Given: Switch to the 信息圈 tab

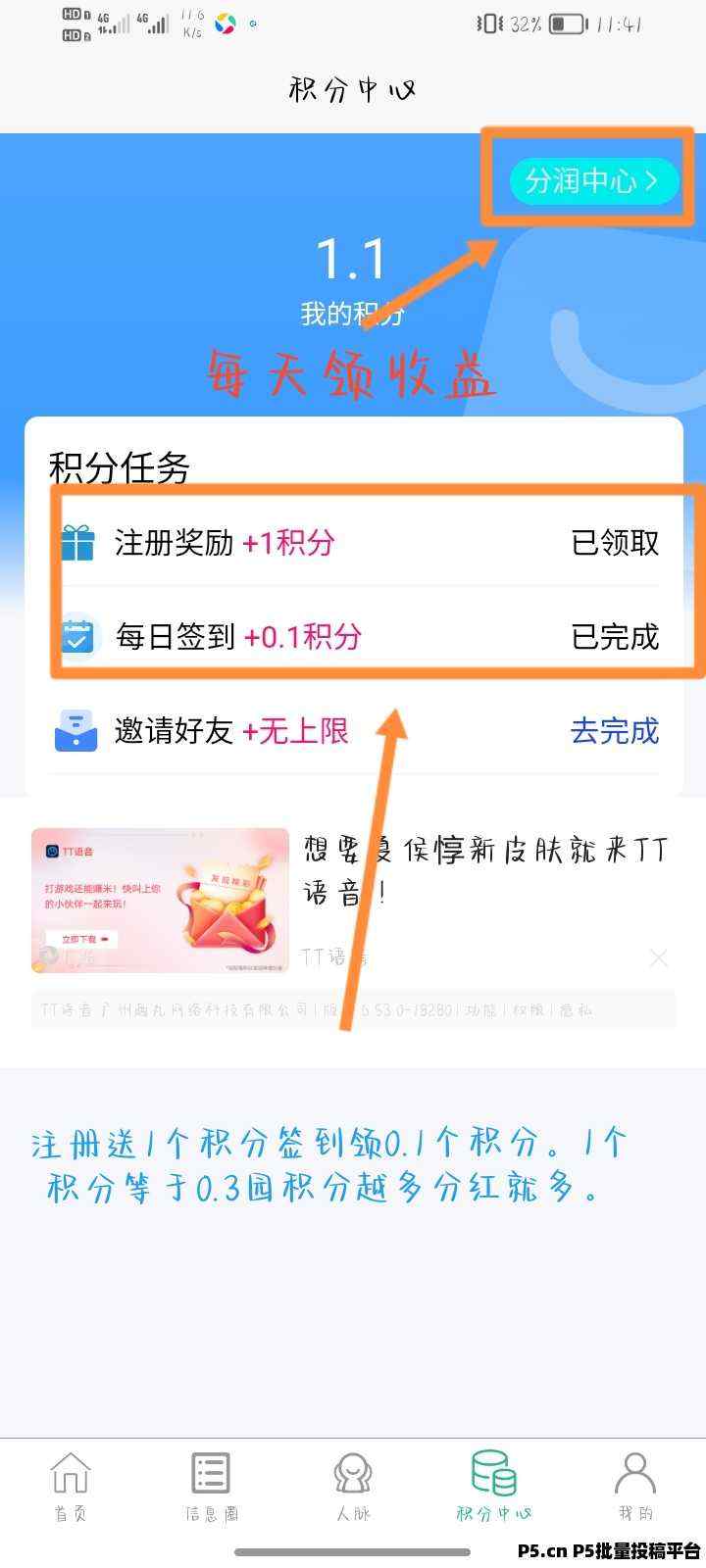Looking at the screenshot, I should coord(211,1486).
